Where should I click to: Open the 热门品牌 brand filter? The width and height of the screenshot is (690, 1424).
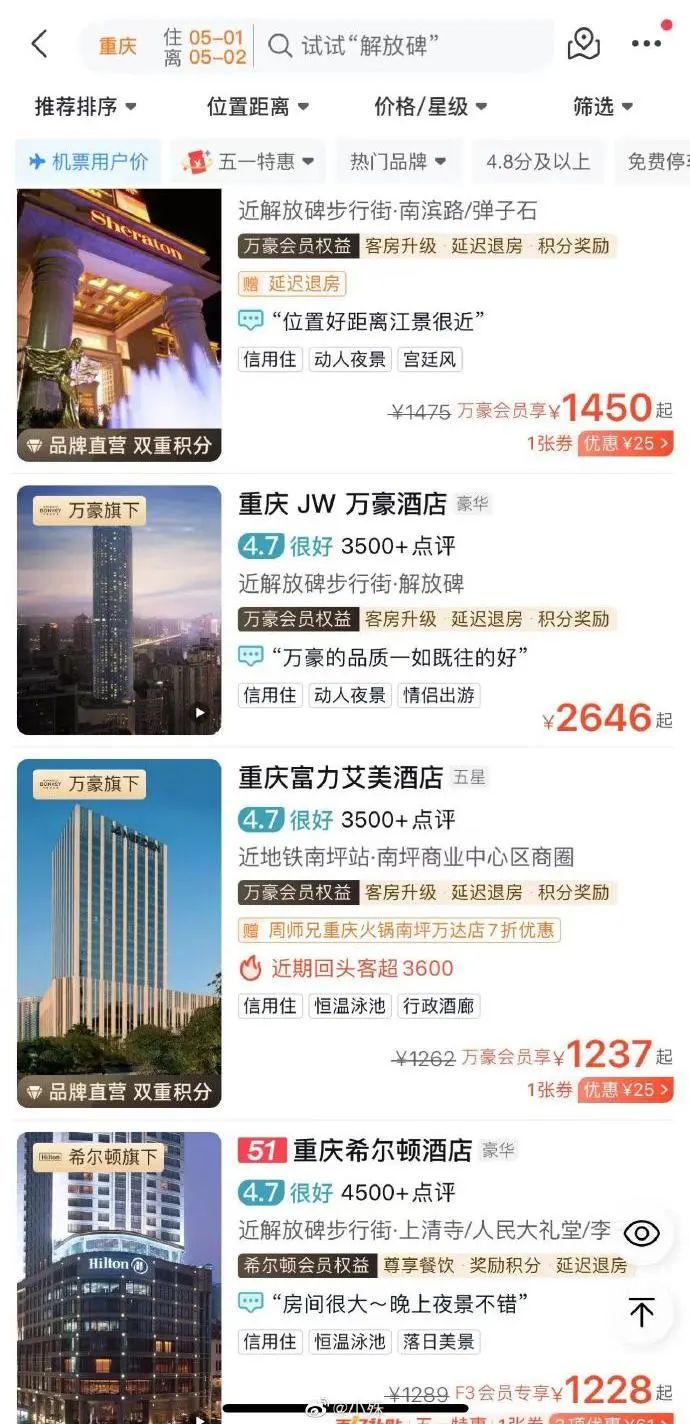[398, 161]
